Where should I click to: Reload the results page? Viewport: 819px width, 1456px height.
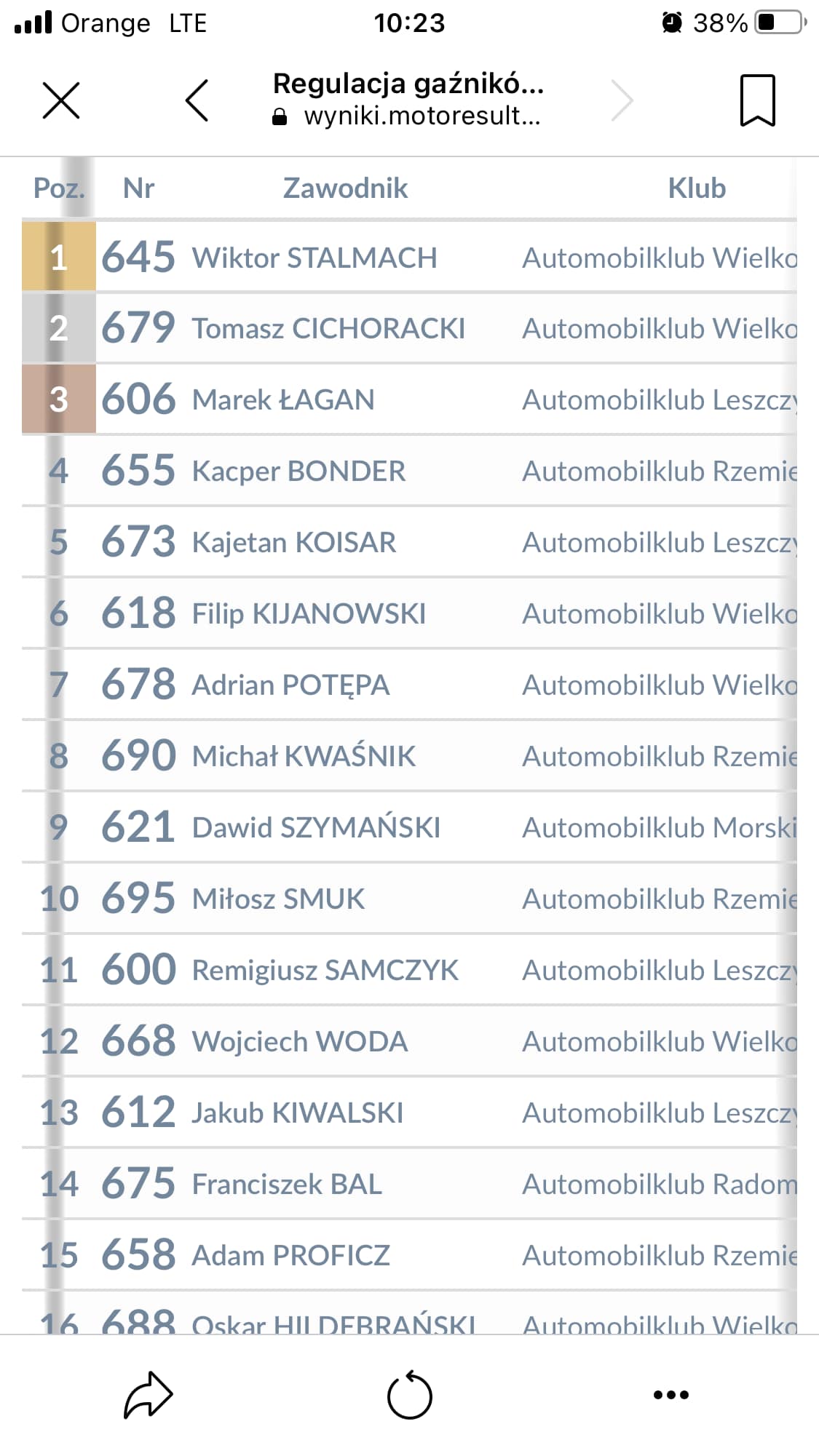[409, 1395]
